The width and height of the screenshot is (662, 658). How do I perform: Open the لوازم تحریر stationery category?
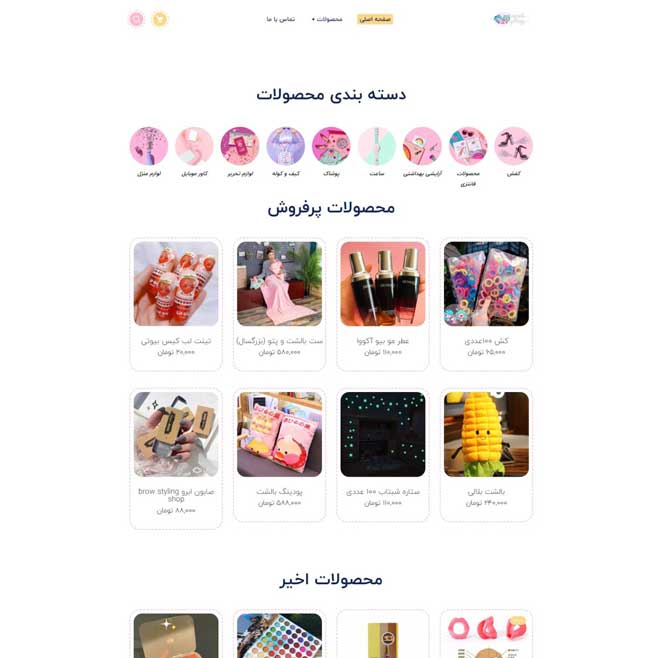tap(240, 146)
